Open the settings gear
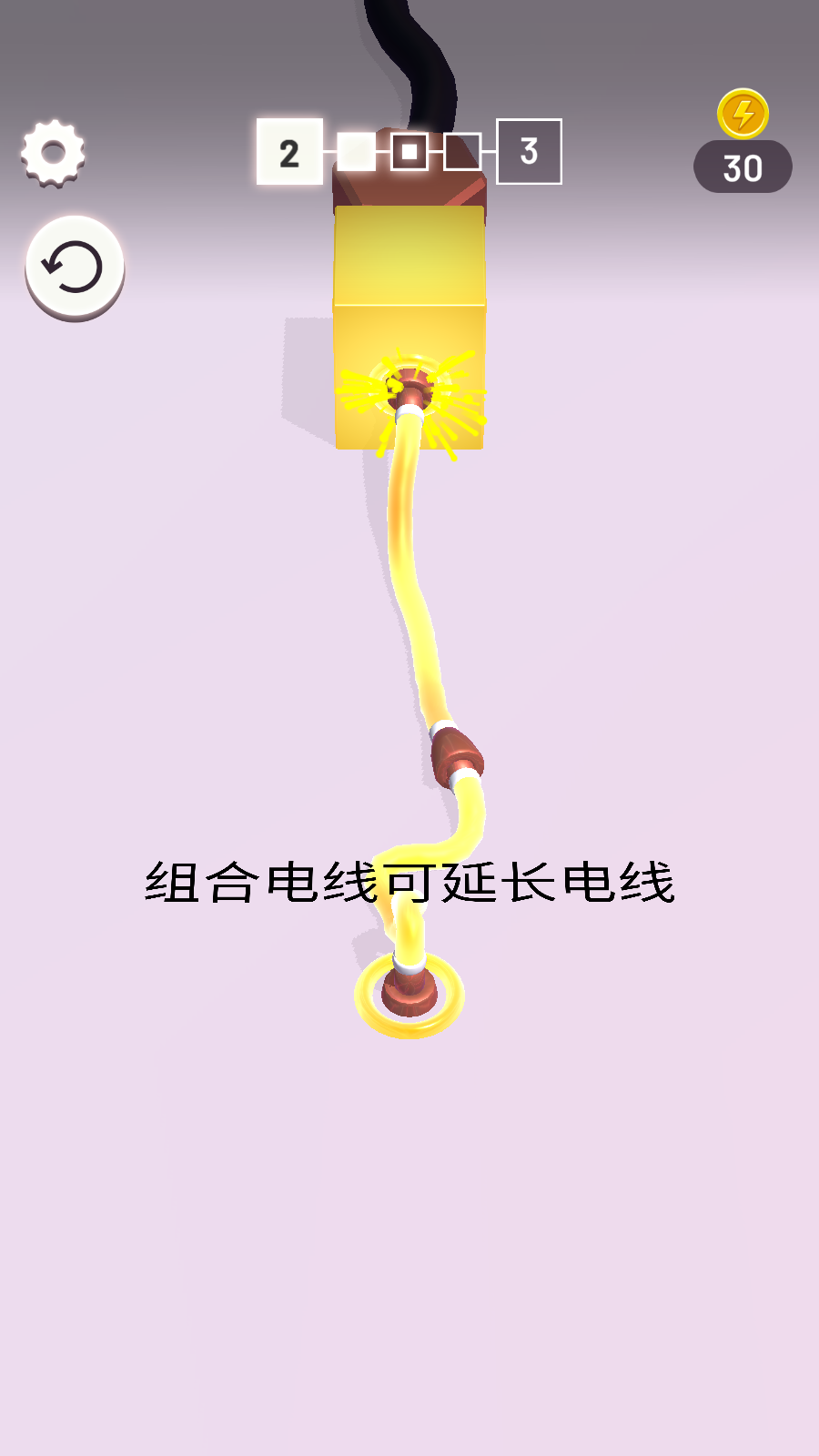This screenshot has height=1456, width=819. (x=54, y=153)
